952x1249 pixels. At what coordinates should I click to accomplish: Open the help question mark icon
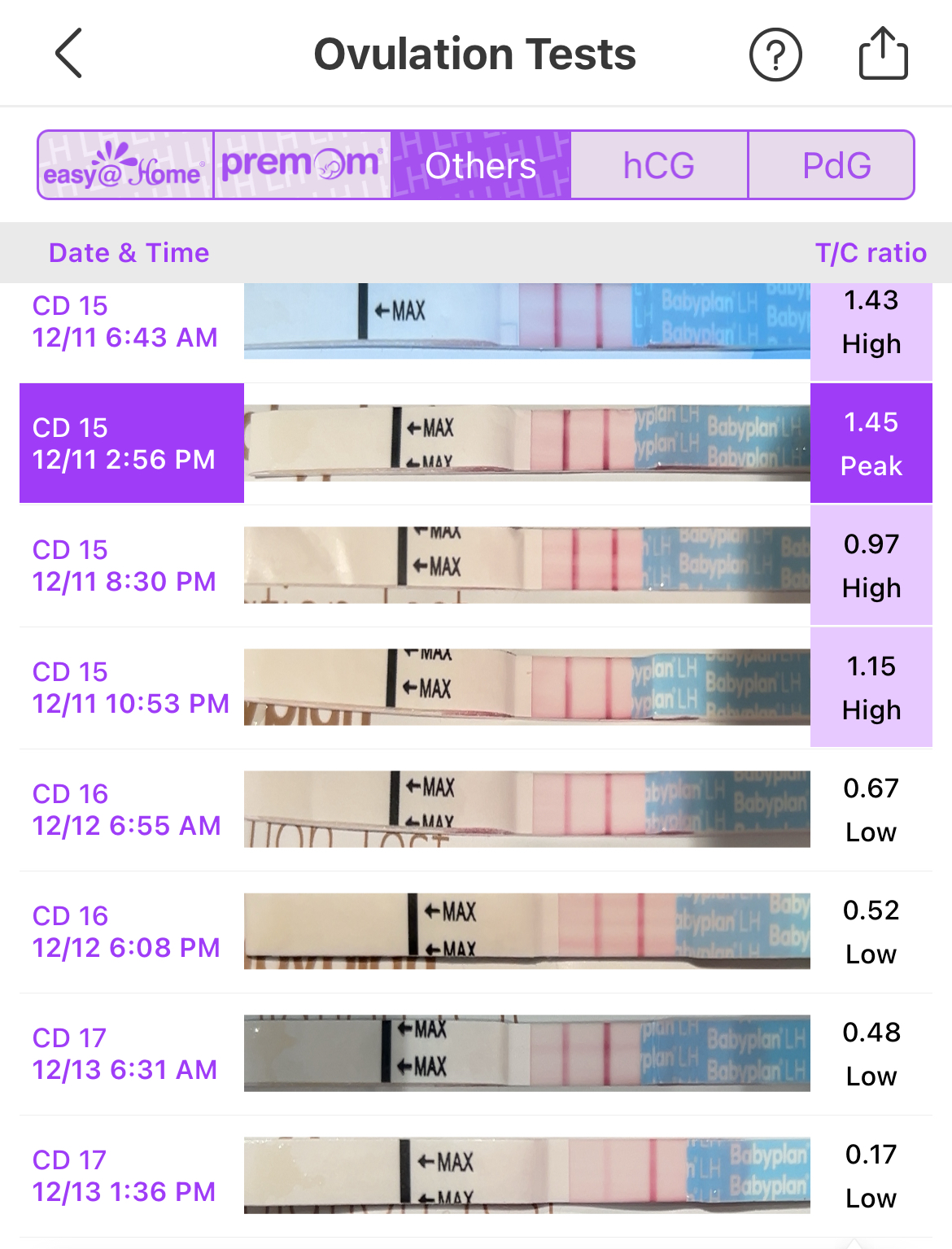[x=775, y=55]
